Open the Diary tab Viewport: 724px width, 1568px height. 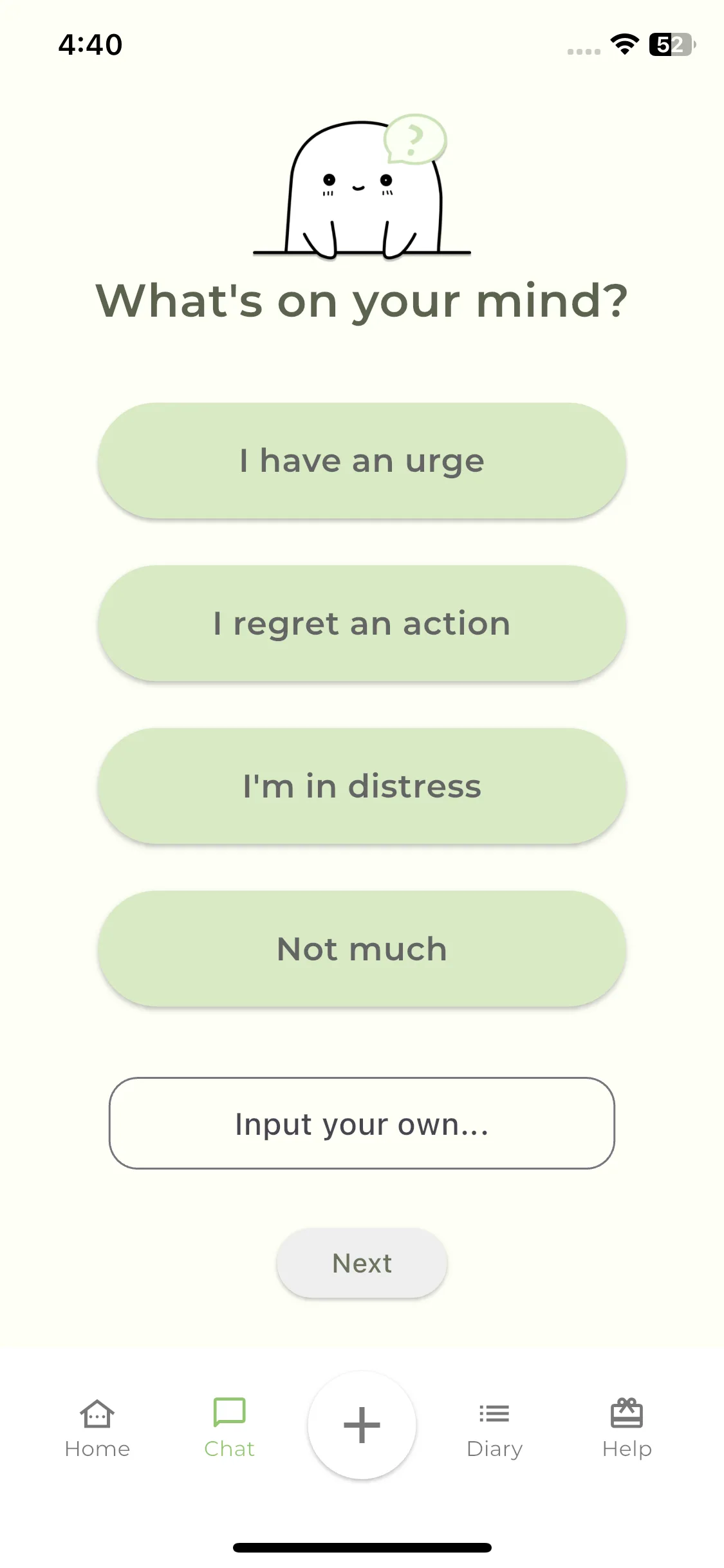click(x=494, y=1428)
